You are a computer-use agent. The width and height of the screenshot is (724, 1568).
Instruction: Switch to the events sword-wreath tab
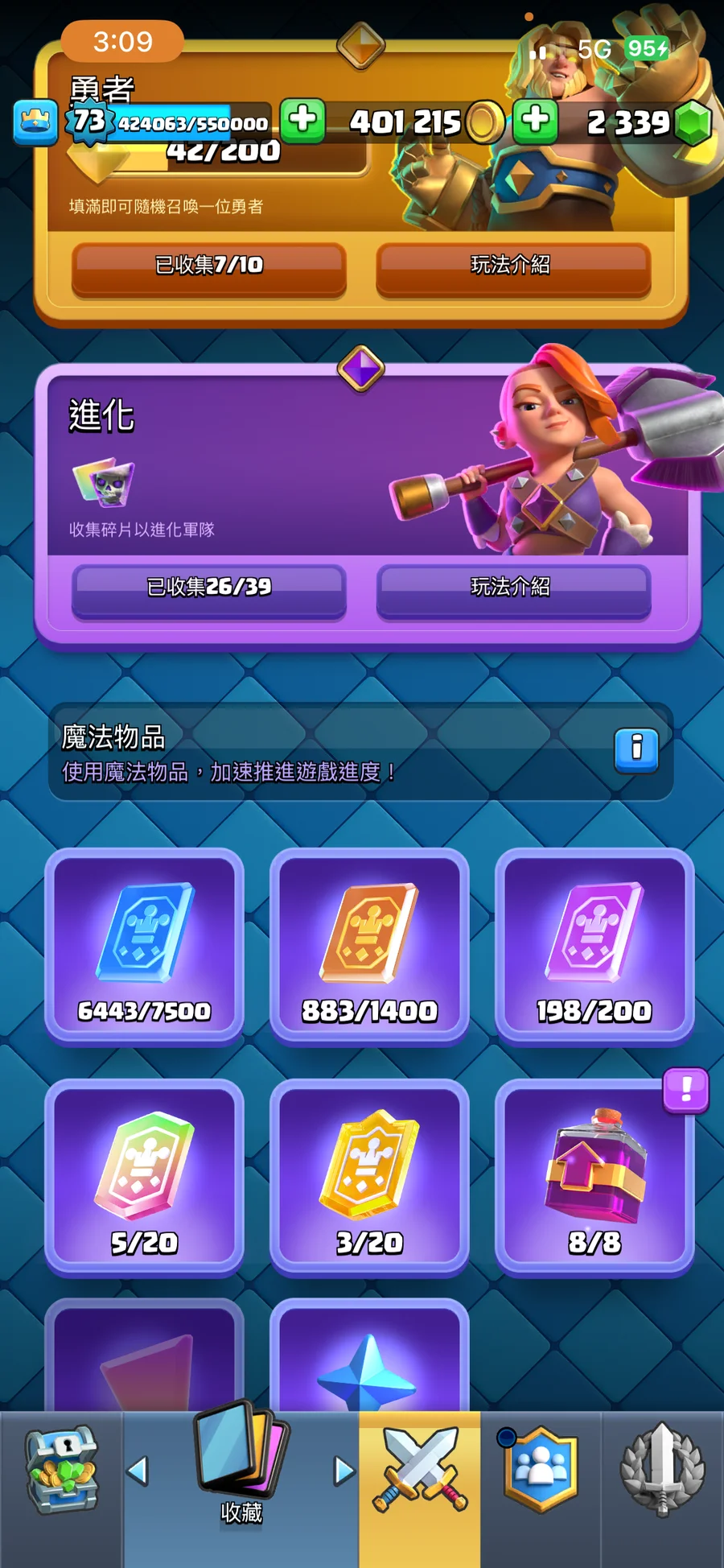click(x=662, y=1471)
